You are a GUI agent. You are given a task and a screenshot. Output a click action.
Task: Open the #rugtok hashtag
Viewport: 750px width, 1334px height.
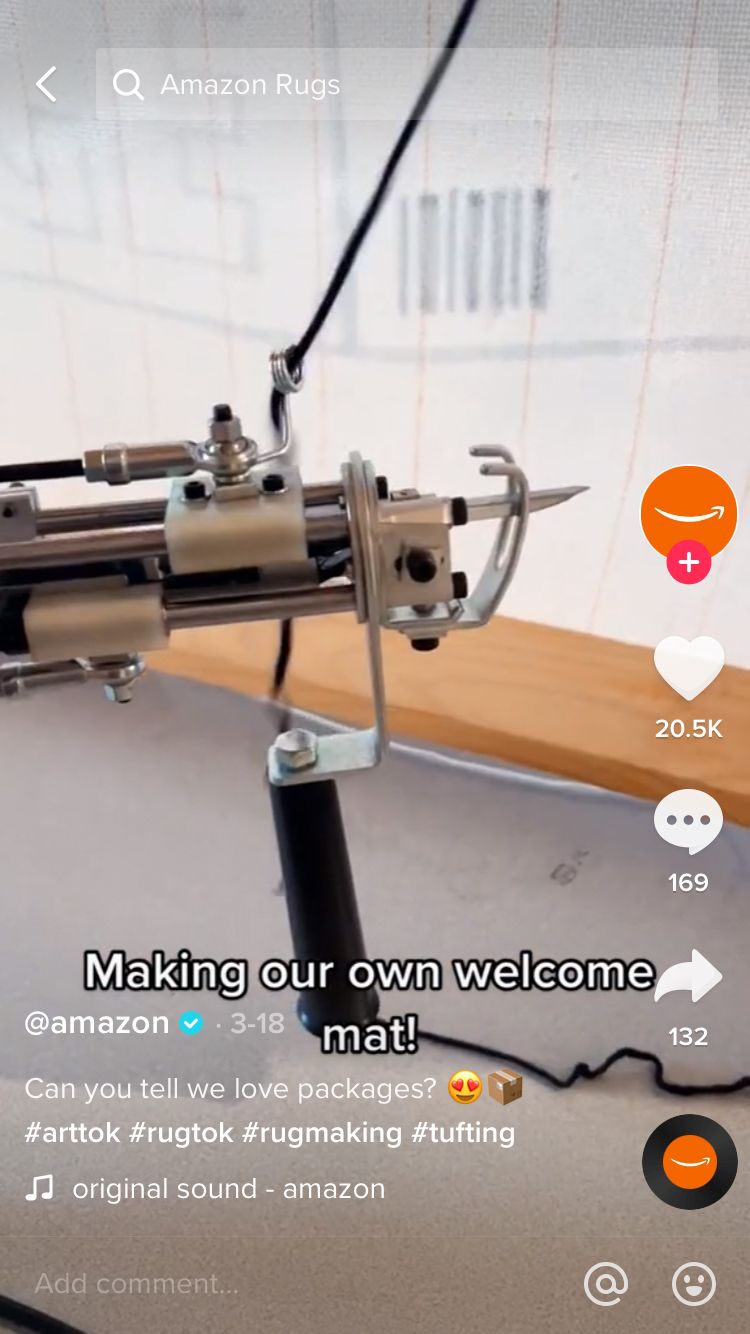(x=181, y=1133)
